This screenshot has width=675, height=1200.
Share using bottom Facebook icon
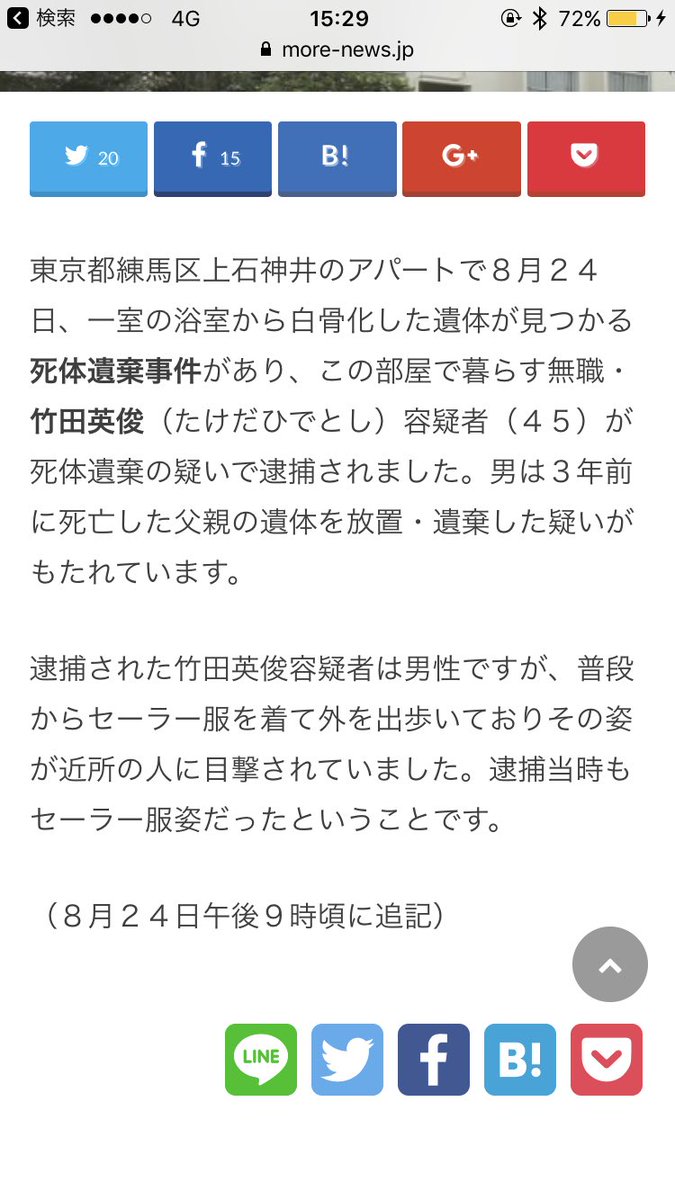point(433,1059)
